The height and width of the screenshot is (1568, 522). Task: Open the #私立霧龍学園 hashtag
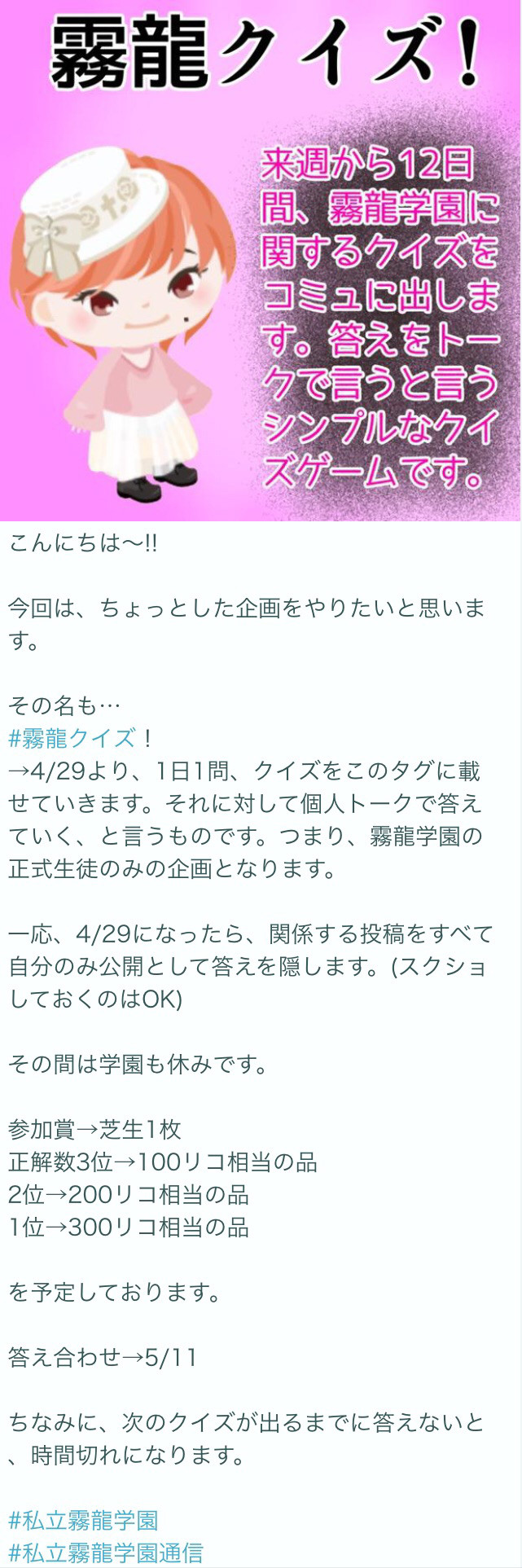pyautogui.click(x=83, y=1520)
